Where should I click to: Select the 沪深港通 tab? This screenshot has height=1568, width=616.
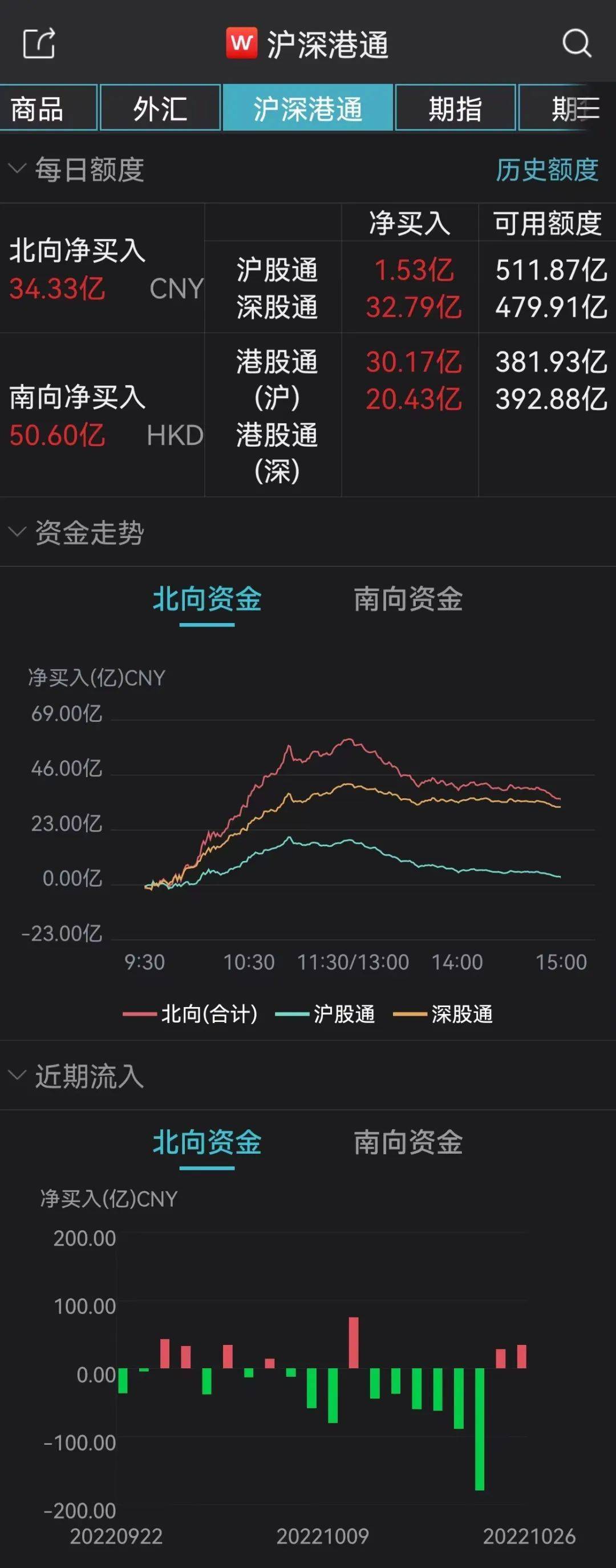pos(309,110)
